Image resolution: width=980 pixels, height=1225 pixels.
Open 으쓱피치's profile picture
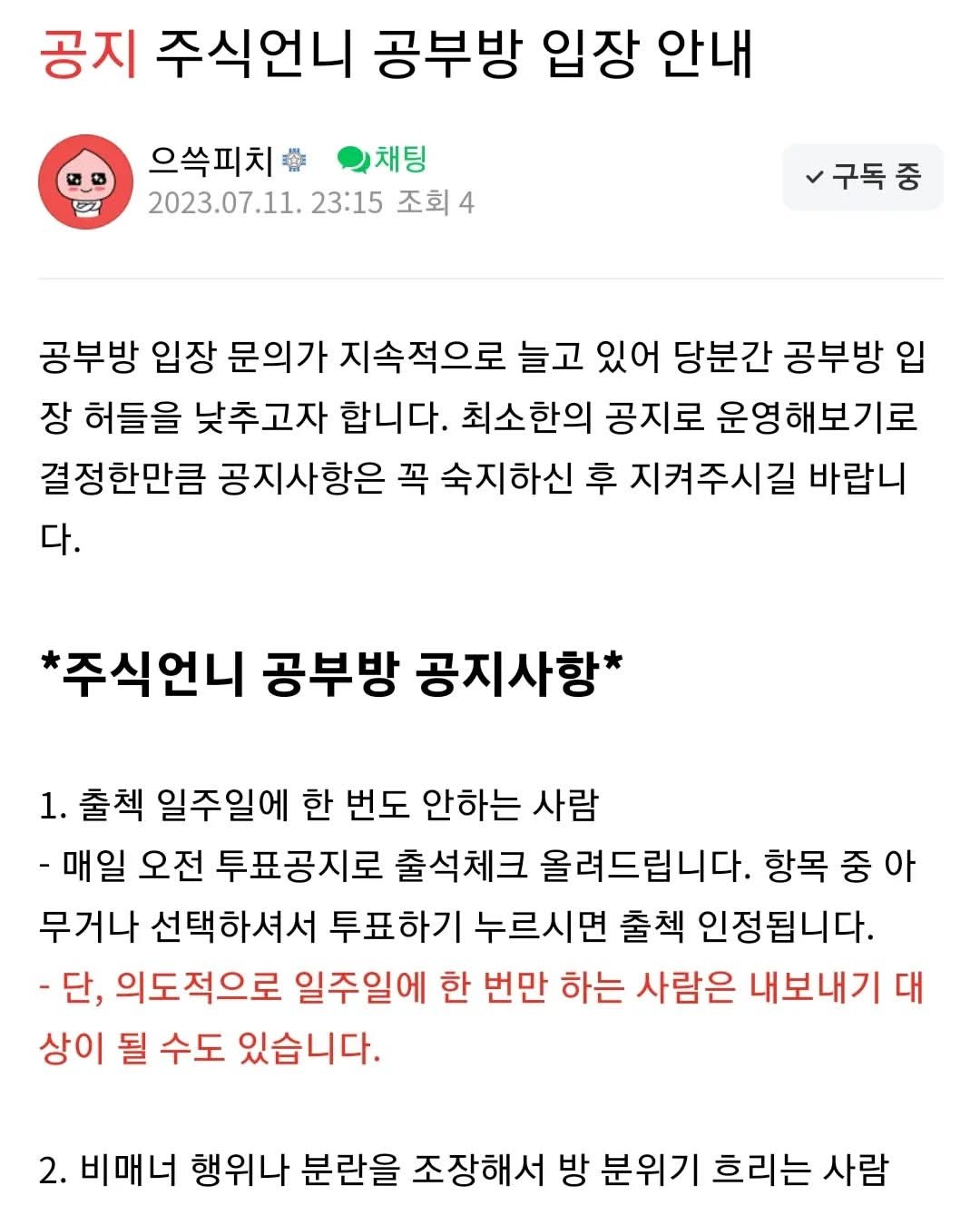click(x=85, y=181)
